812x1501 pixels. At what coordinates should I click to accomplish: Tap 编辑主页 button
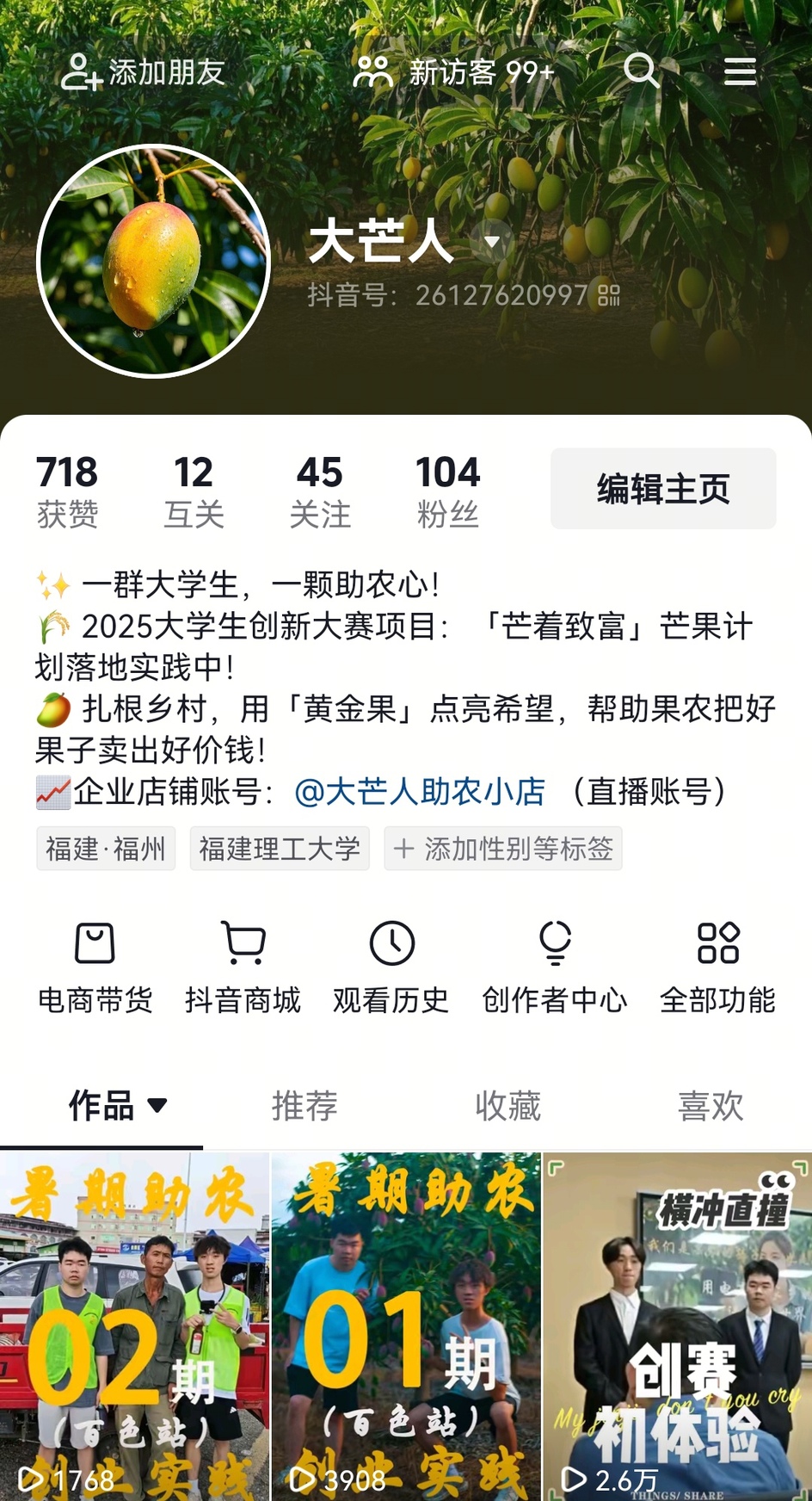662,489
